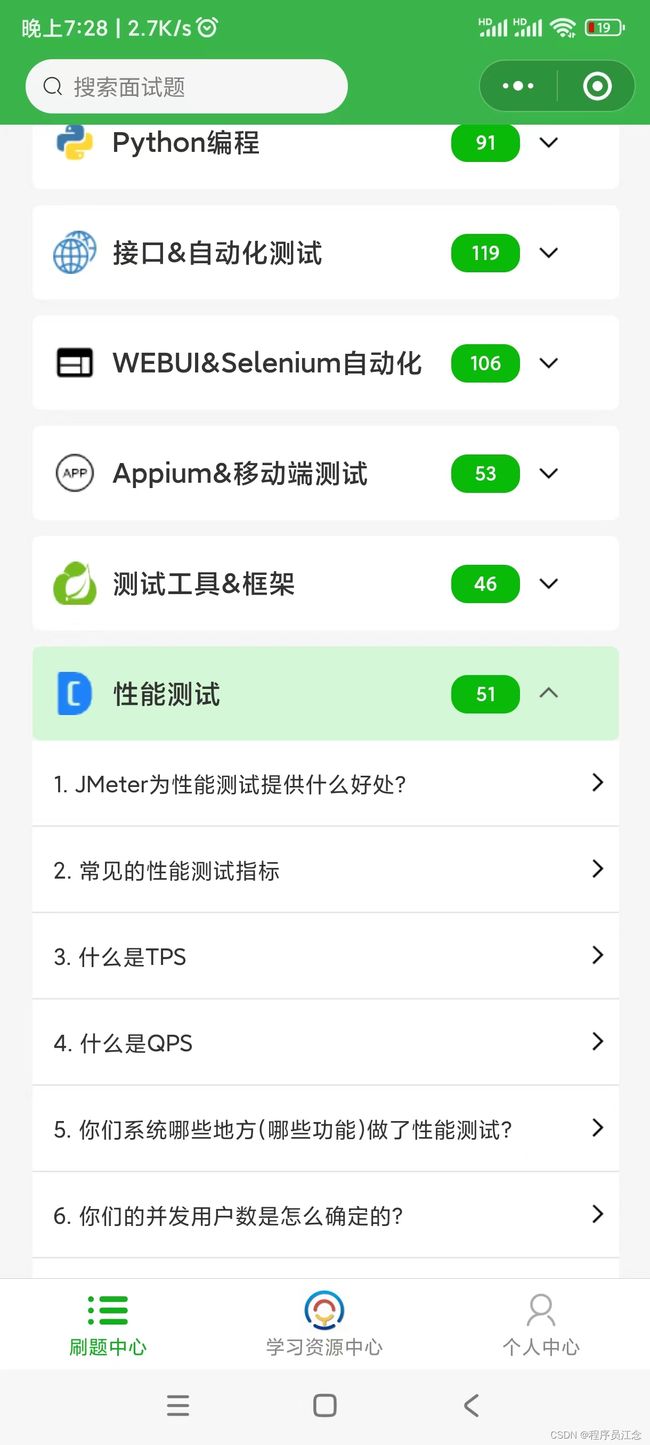
Task: Expand the 接口&自动化测试 category
Action: (x=326, y=253)
